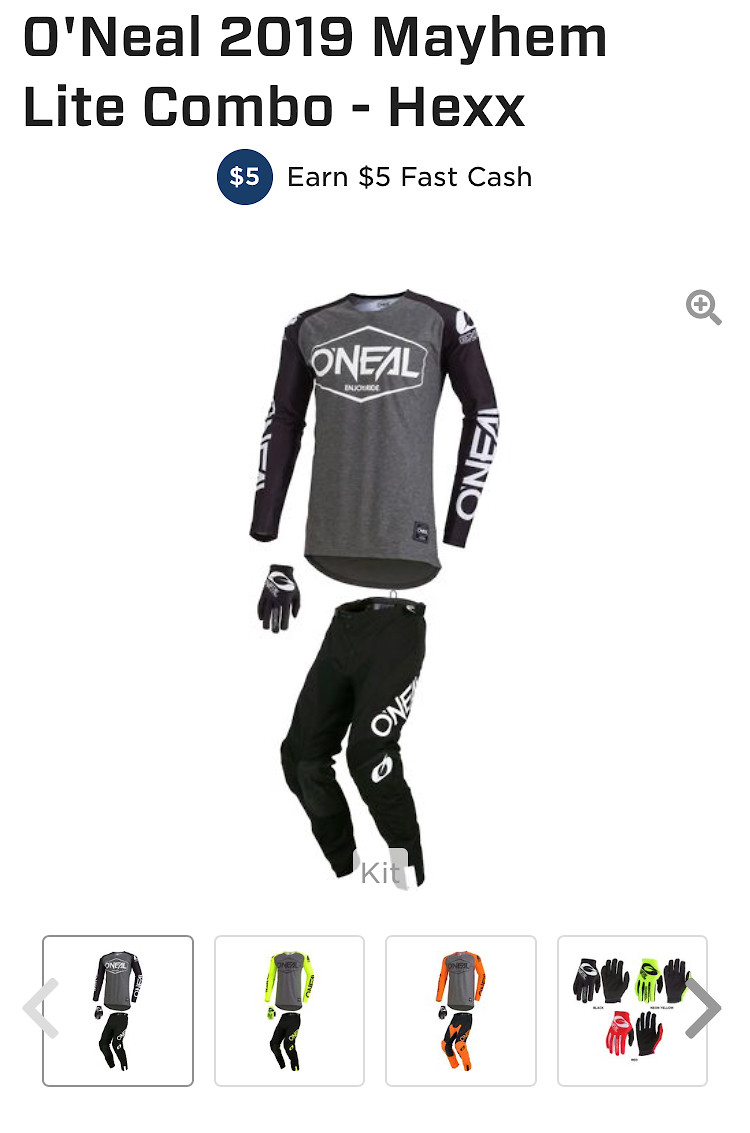The image size is (750, 1133).
Task: Click the magnifier zoom icon on the product image
Action: [x=703, y=308]
